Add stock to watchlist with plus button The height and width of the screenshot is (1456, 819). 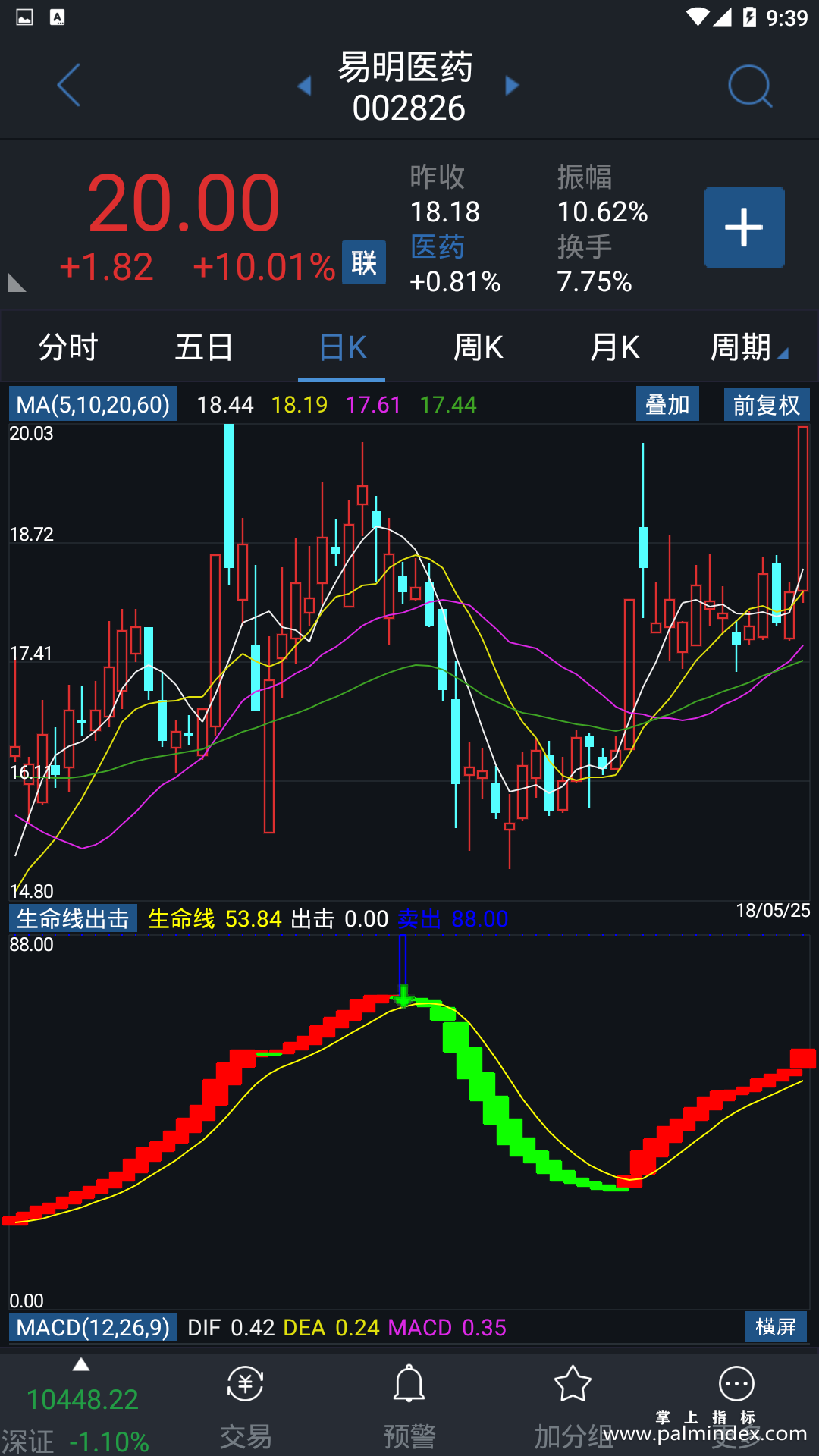click(x=744, y=227)
